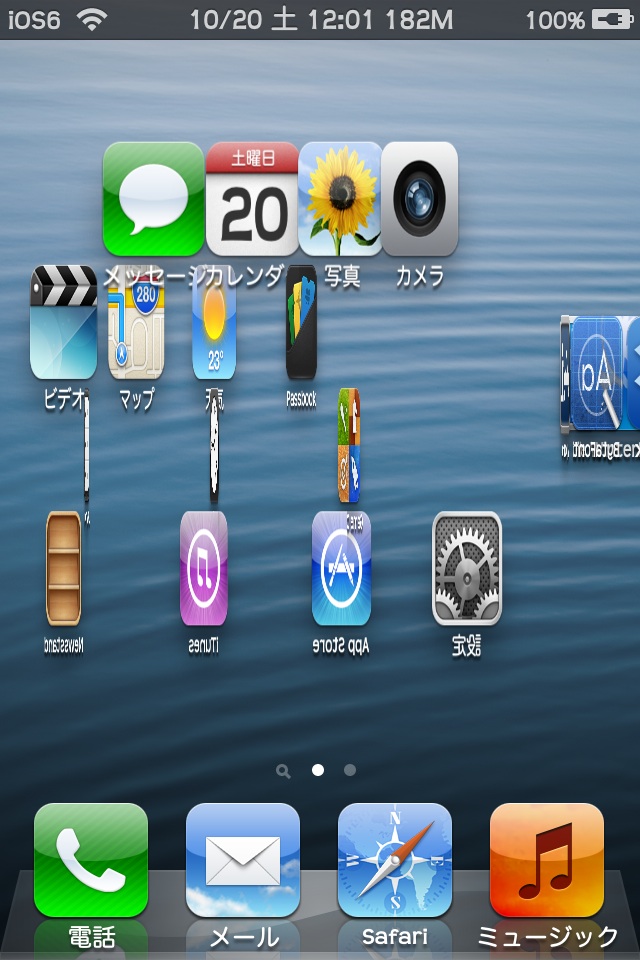Open the Calendar app
The image size is (640, 960).
point(252,198)
